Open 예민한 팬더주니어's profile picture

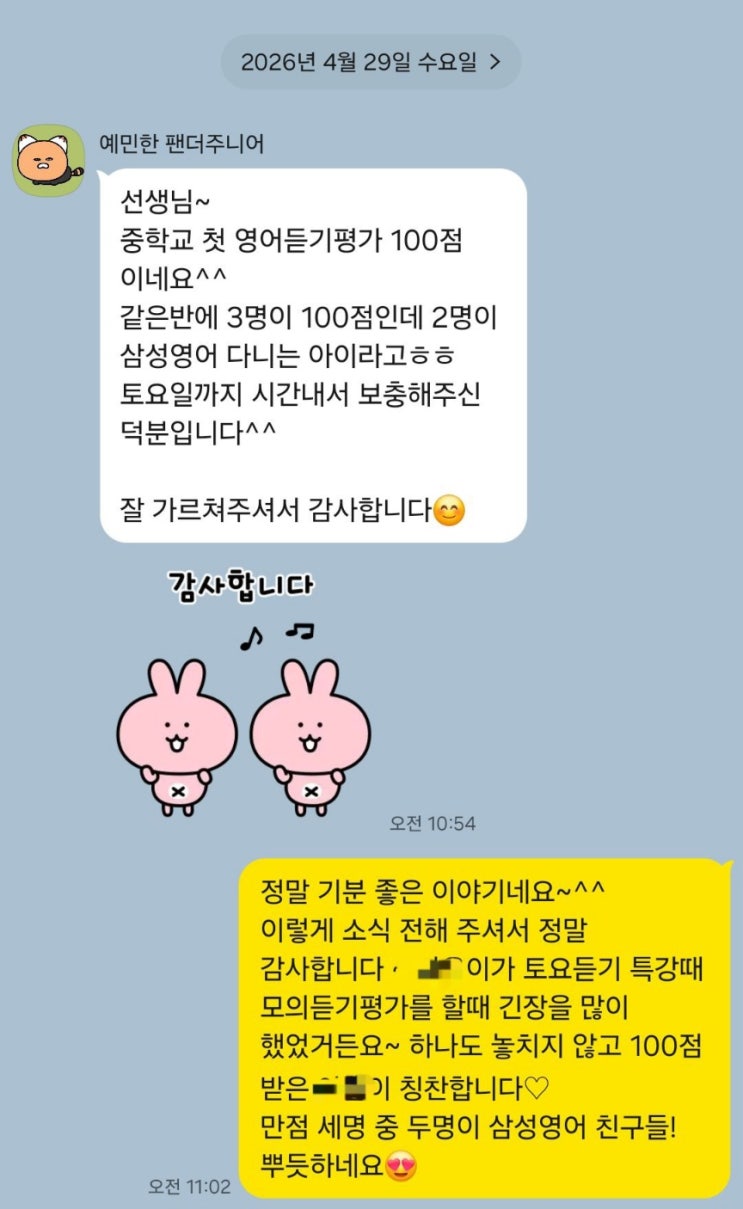(x=48, y=160)
